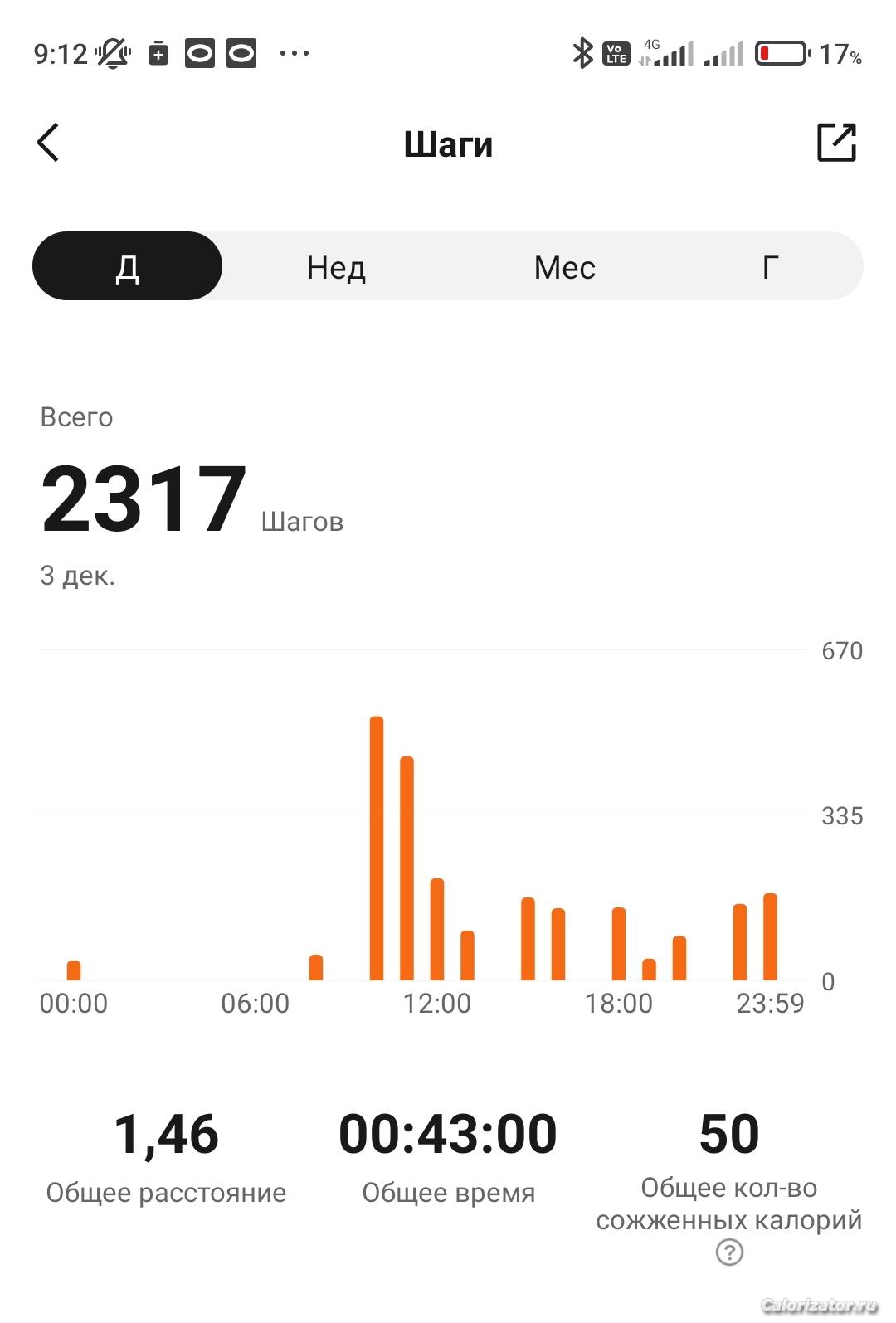Switch to the Мес tab
Screen dimensions: 896x1323
pos(564,267)
